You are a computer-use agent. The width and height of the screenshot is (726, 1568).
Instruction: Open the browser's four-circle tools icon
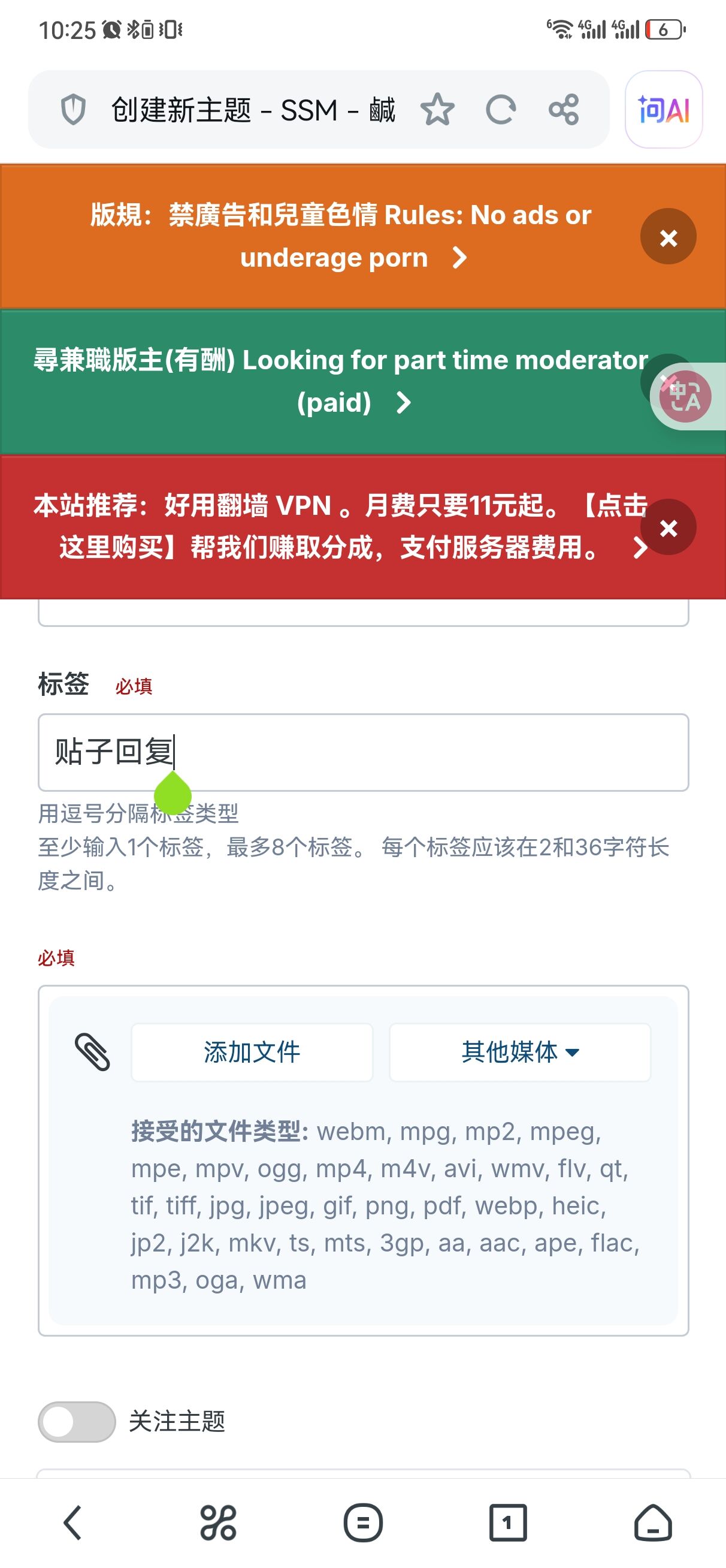218,1523
